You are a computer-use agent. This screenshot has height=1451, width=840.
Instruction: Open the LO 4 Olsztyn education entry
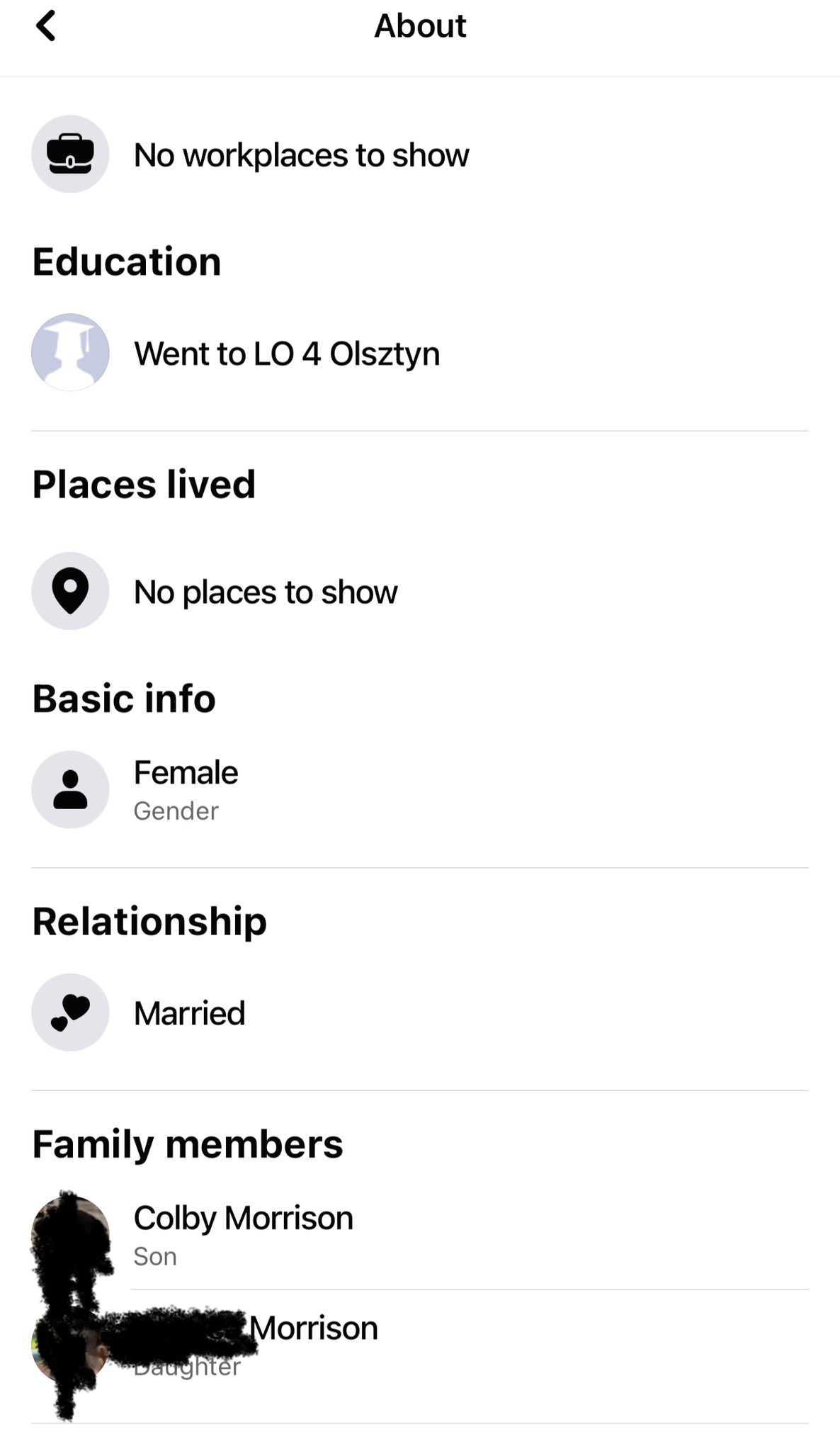point(286,354)
